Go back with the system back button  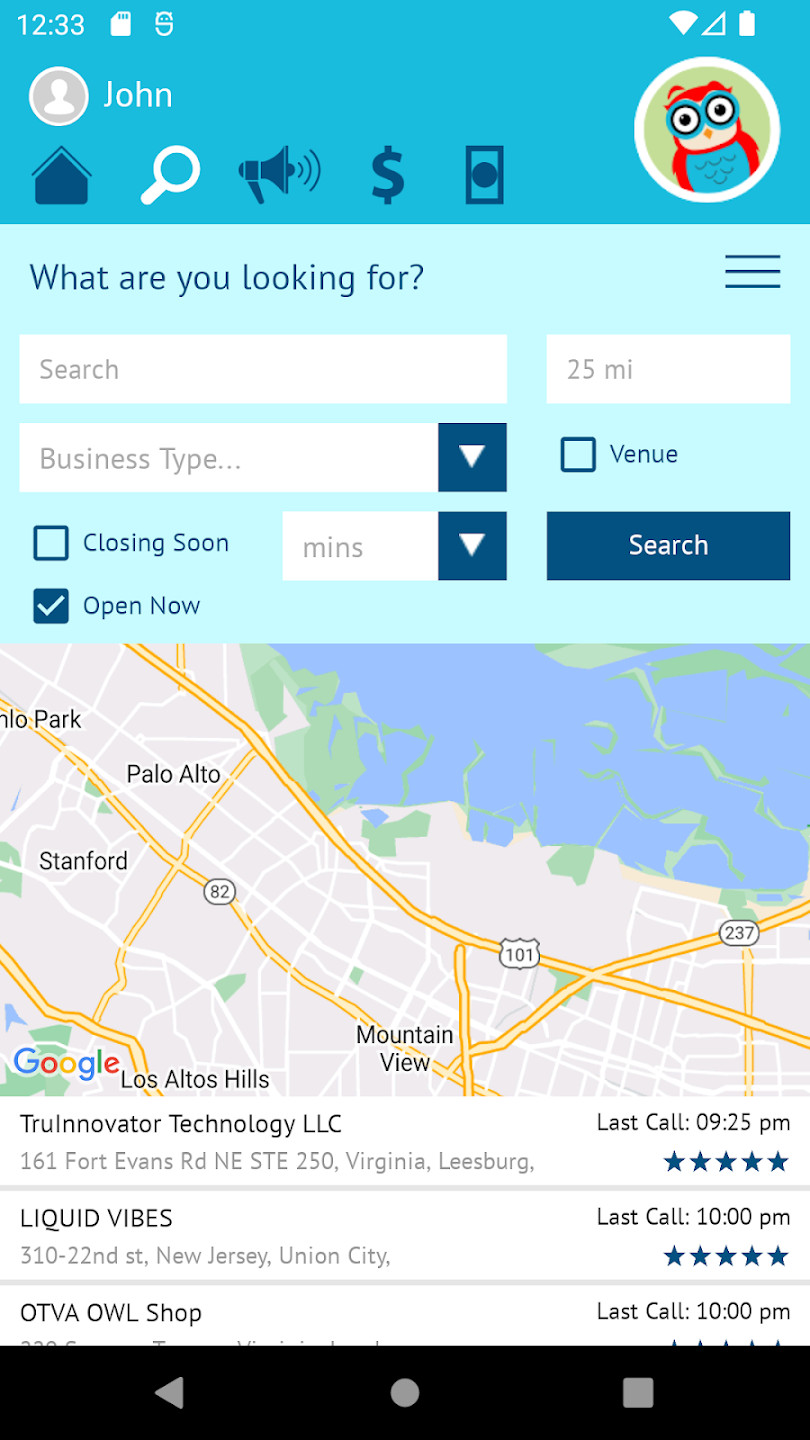click(170, 1392)
